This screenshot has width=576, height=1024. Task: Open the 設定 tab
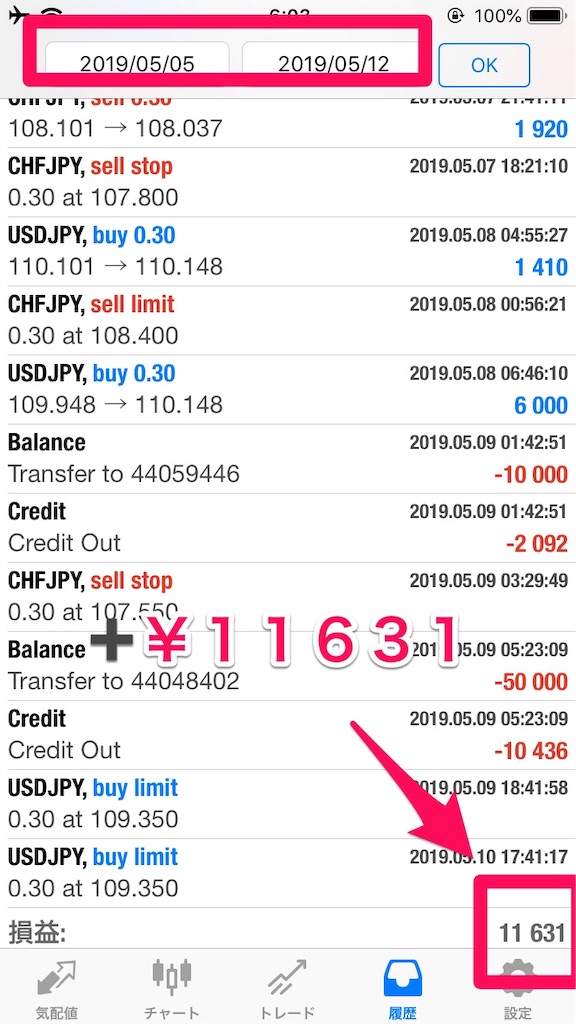point(517,988)
